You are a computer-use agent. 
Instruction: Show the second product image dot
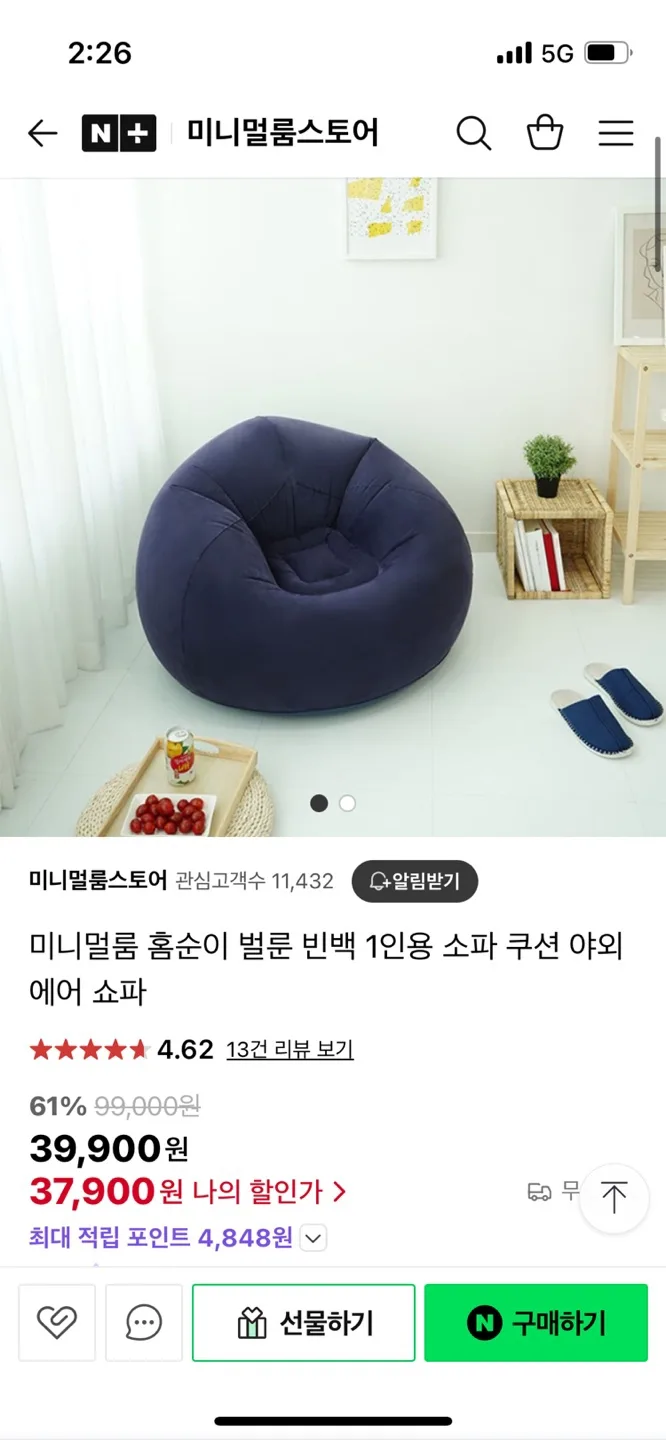coord(347,803)
